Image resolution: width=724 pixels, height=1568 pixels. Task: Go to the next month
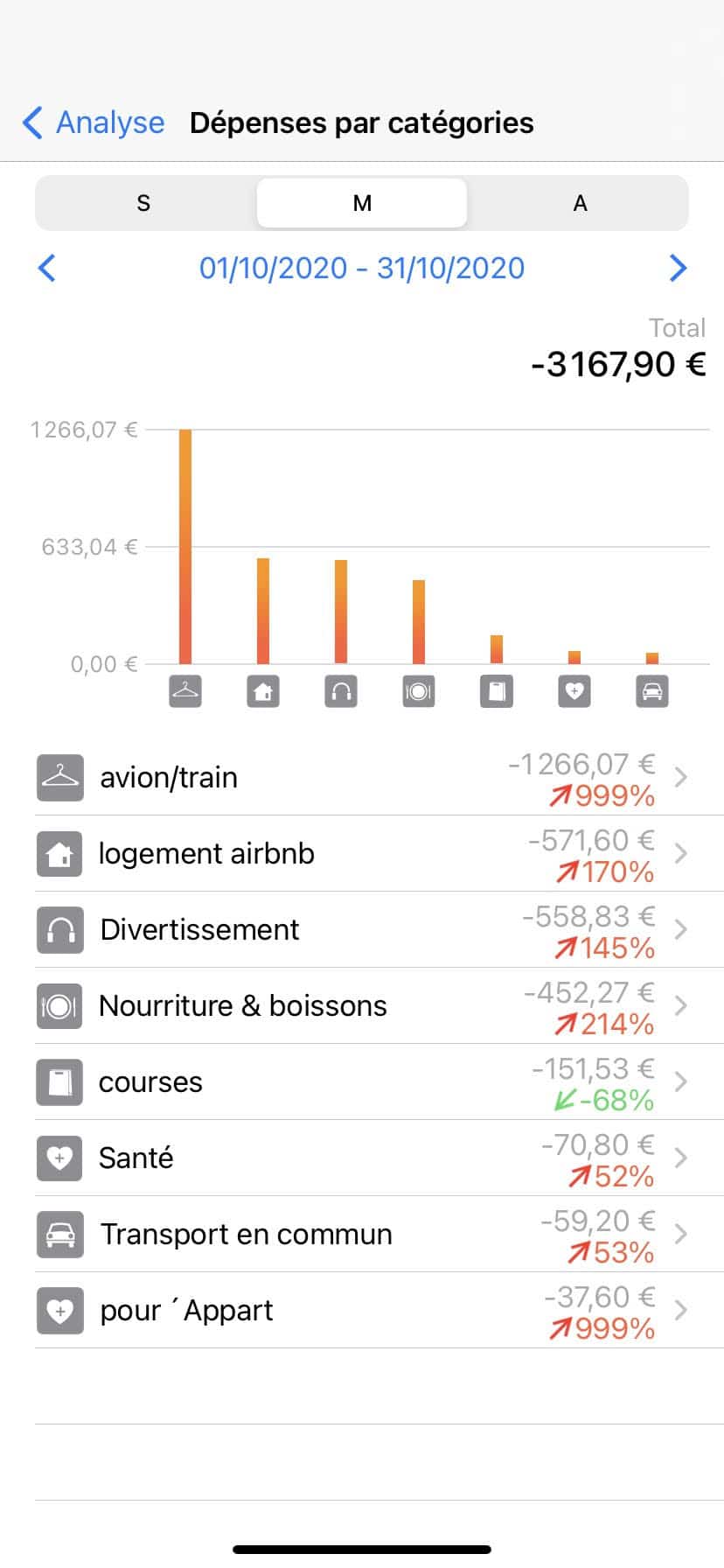(x=678, y=268)
